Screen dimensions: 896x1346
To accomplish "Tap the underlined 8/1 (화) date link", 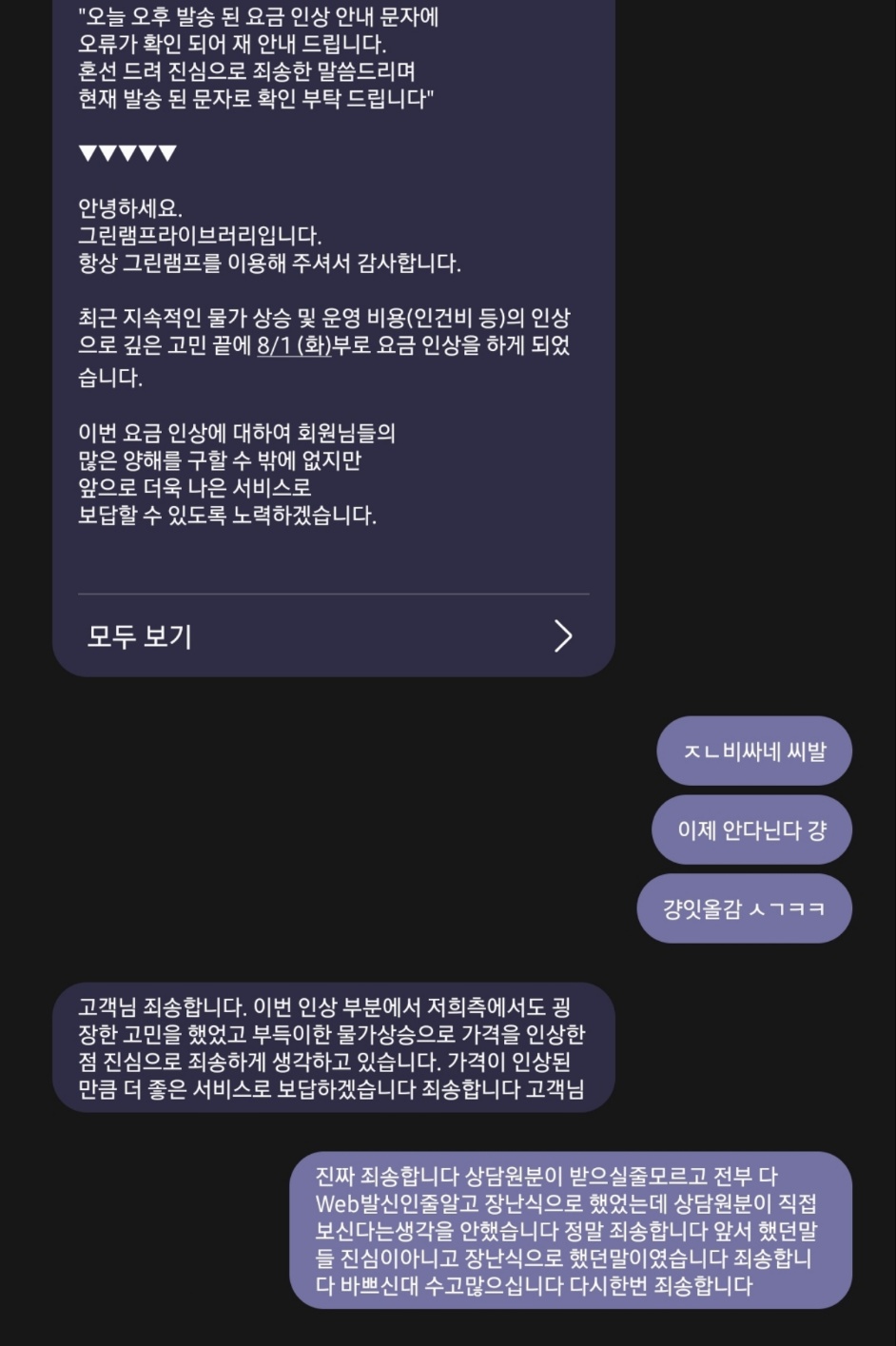I will (294, 346).
